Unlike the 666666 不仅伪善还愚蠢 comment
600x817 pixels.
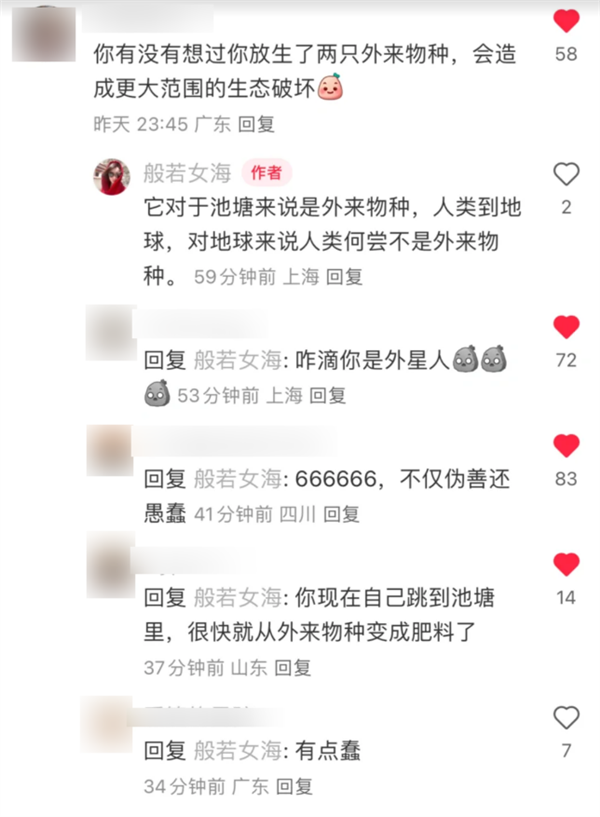click(x=566, y=446)
